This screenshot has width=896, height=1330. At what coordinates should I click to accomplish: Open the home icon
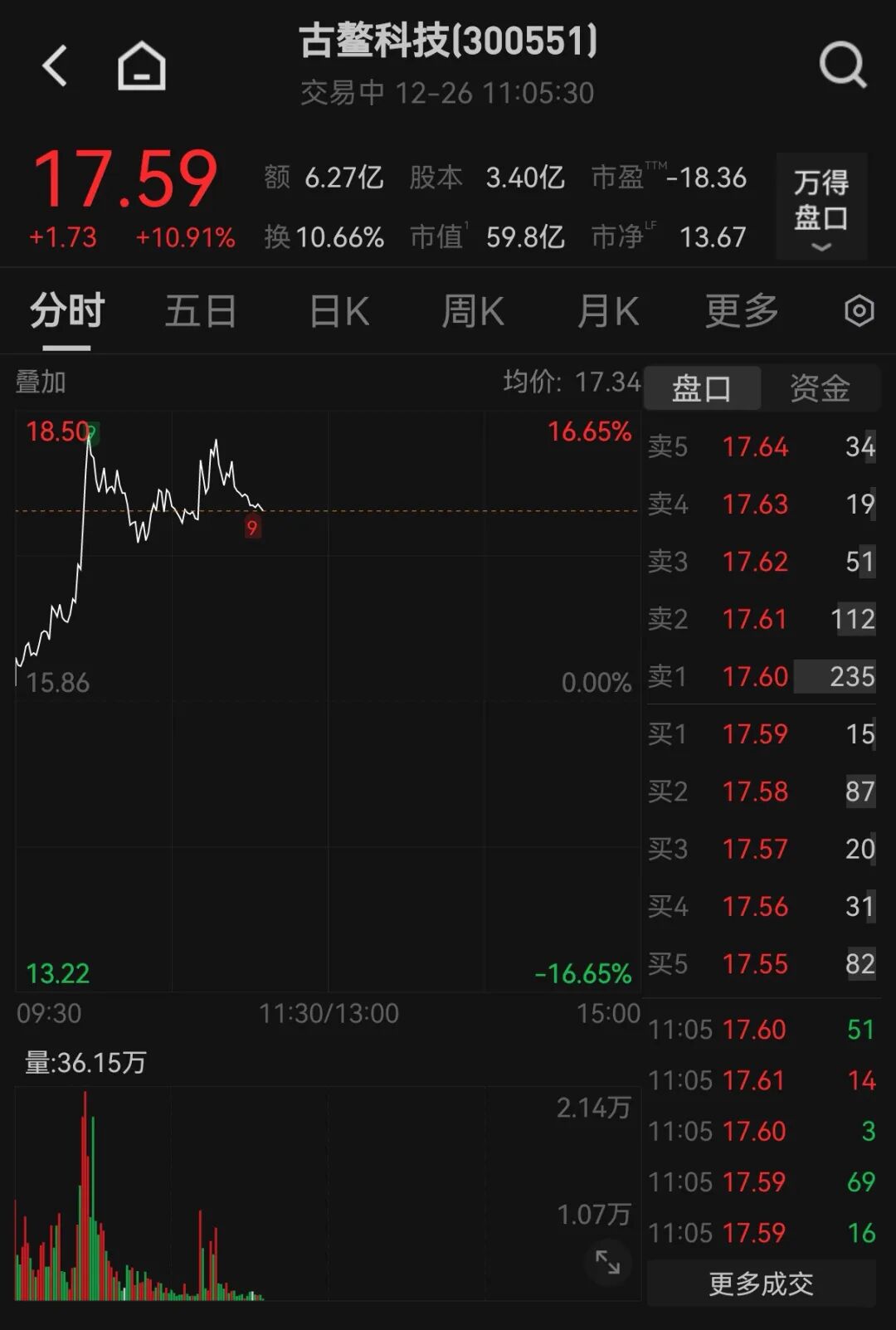[142, 66]
